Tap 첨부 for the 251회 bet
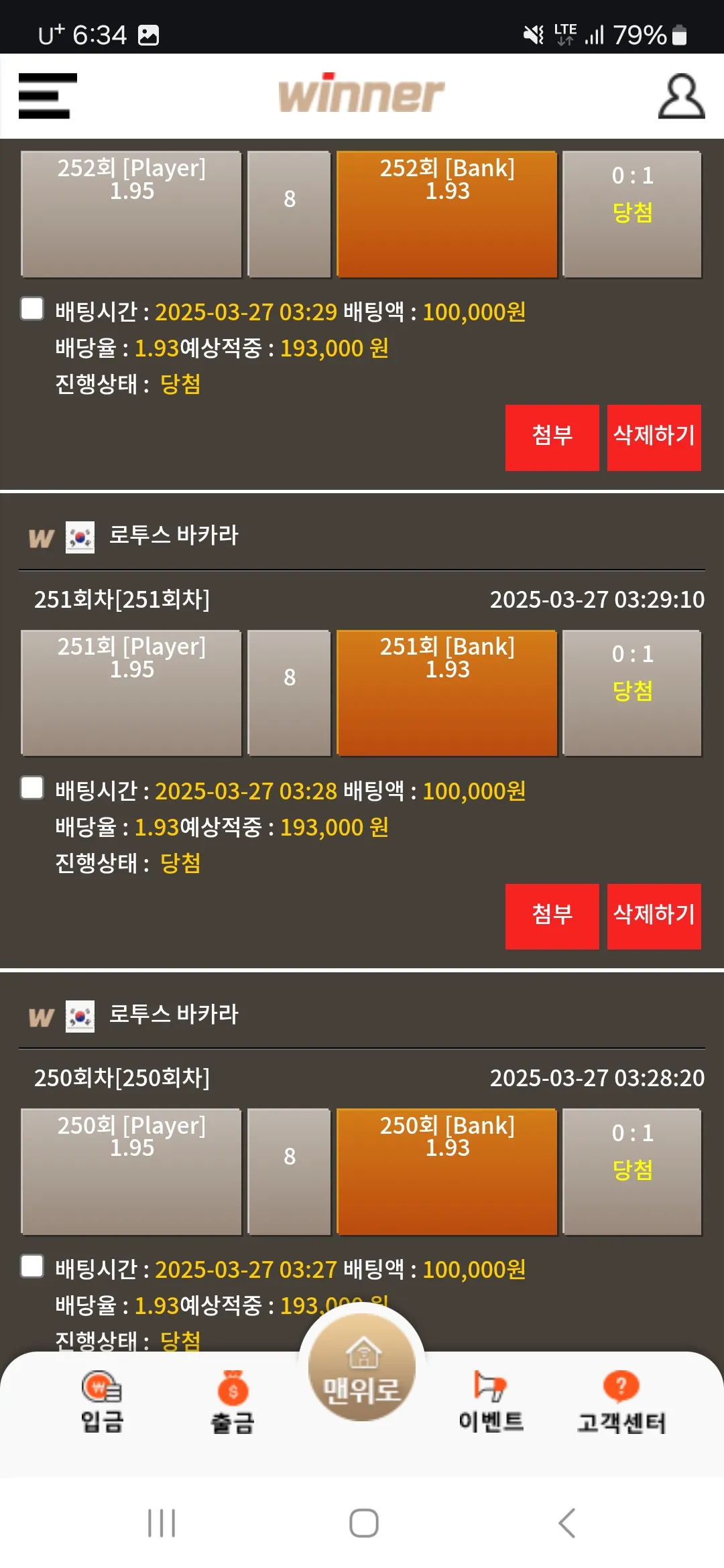Image resolution: width=724 pixels, height=1568 pixels. tap(552, 916)
